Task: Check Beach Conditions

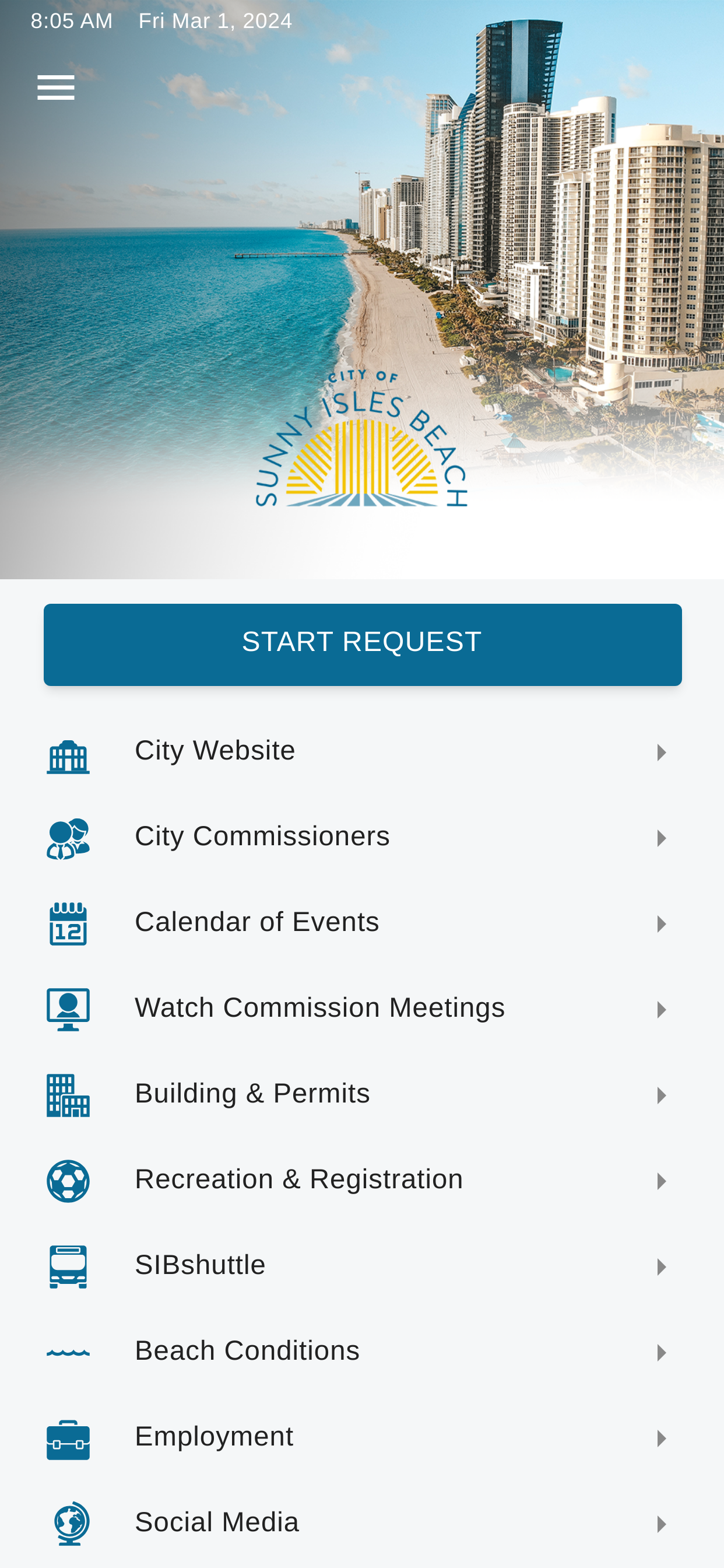Action: click(x=363, y=1353)
